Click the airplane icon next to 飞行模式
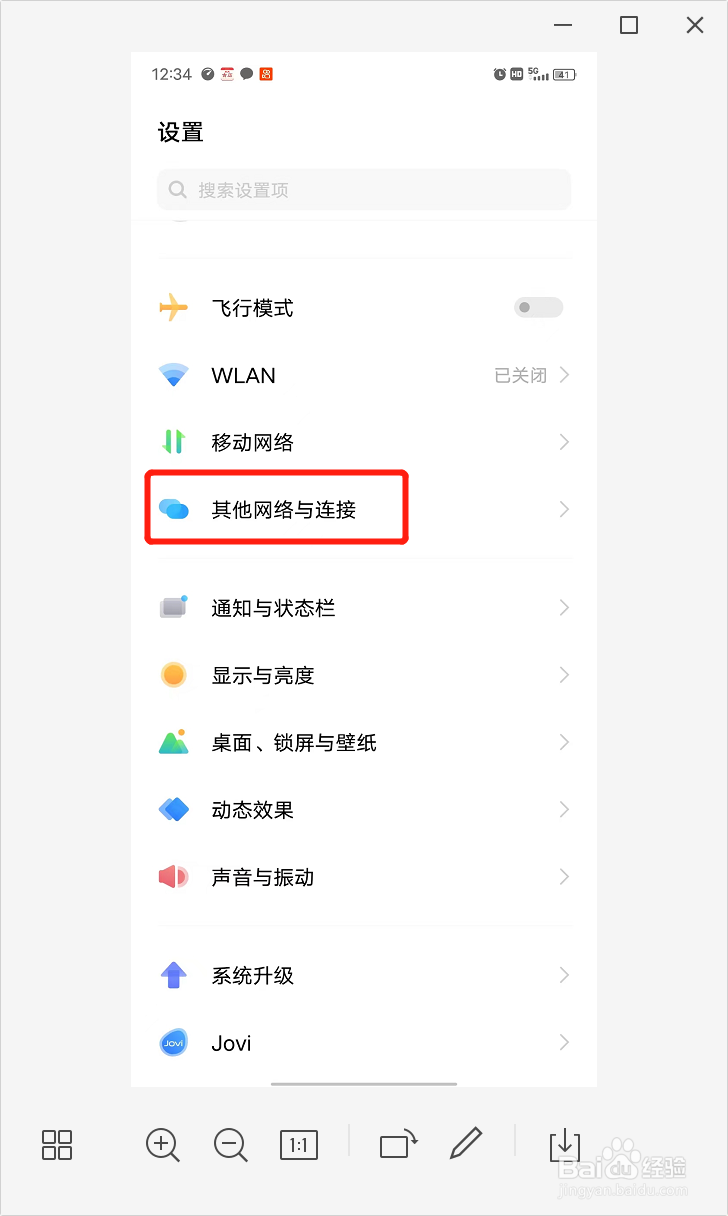728x1216 pixels. click(x=173, y=307)
